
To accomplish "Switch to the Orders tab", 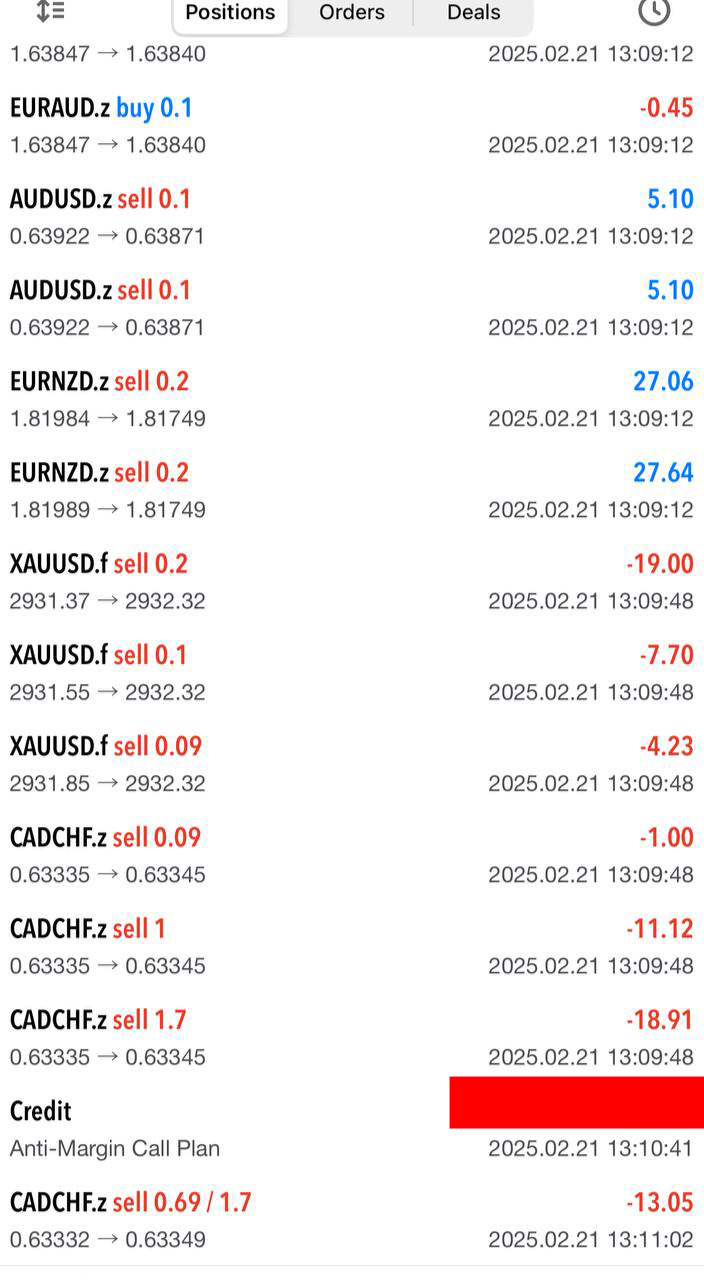I will pyautogui.click(x=352, y=13).
